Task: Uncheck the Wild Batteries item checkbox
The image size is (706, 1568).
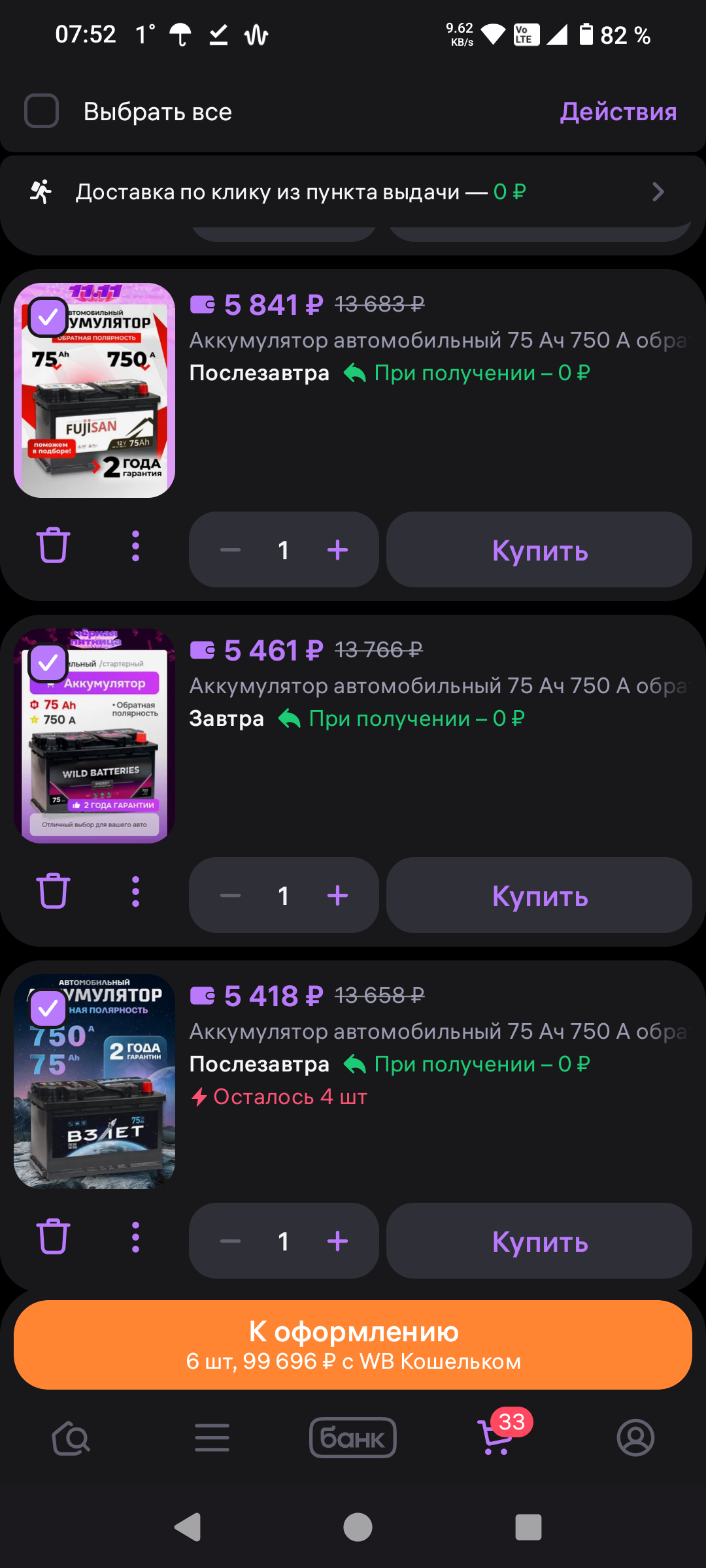Action: point(48,663)
